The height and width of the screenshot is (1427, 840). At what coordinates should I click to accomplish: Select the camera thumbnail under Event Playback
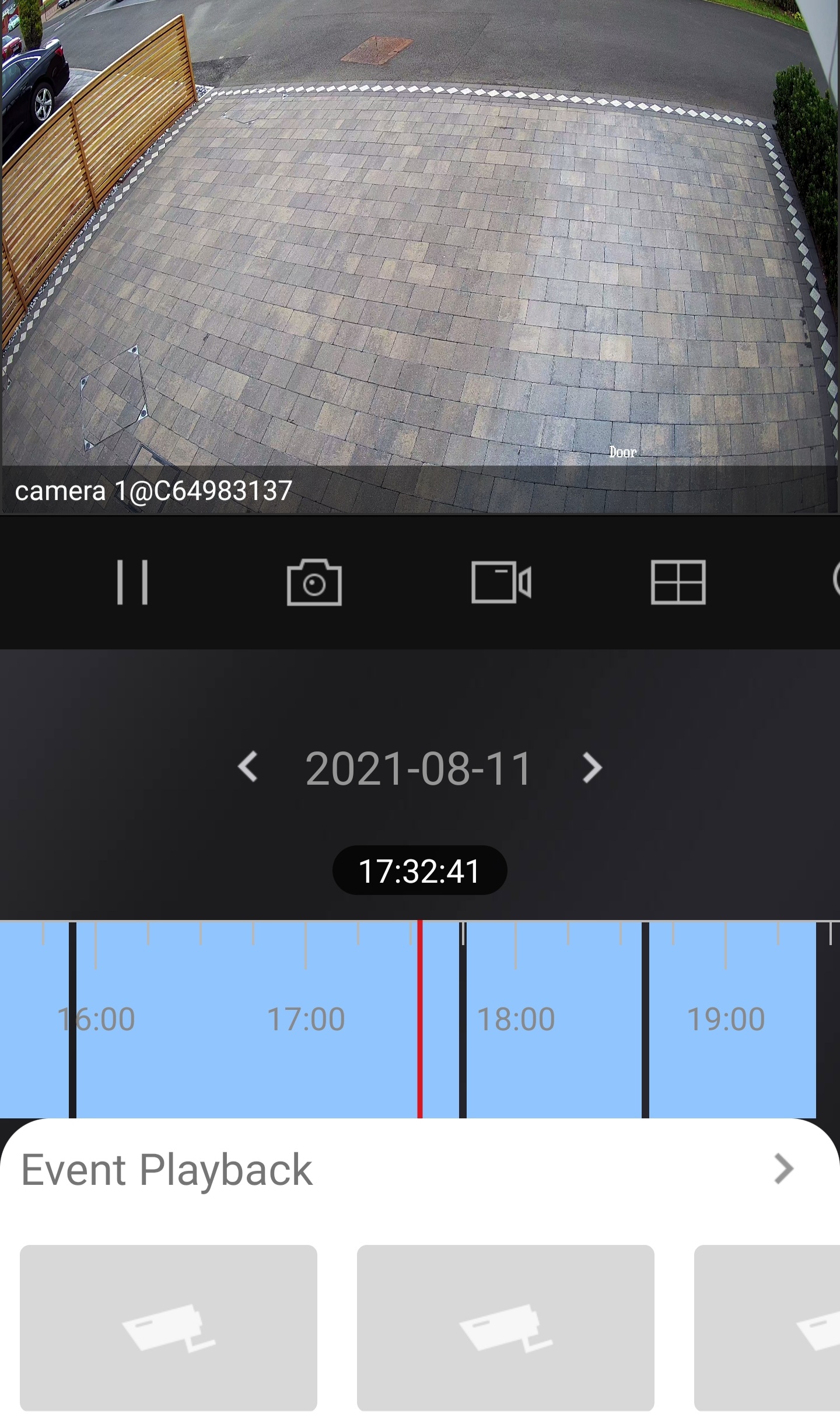pyautogui.click(x=169, y=1330)
